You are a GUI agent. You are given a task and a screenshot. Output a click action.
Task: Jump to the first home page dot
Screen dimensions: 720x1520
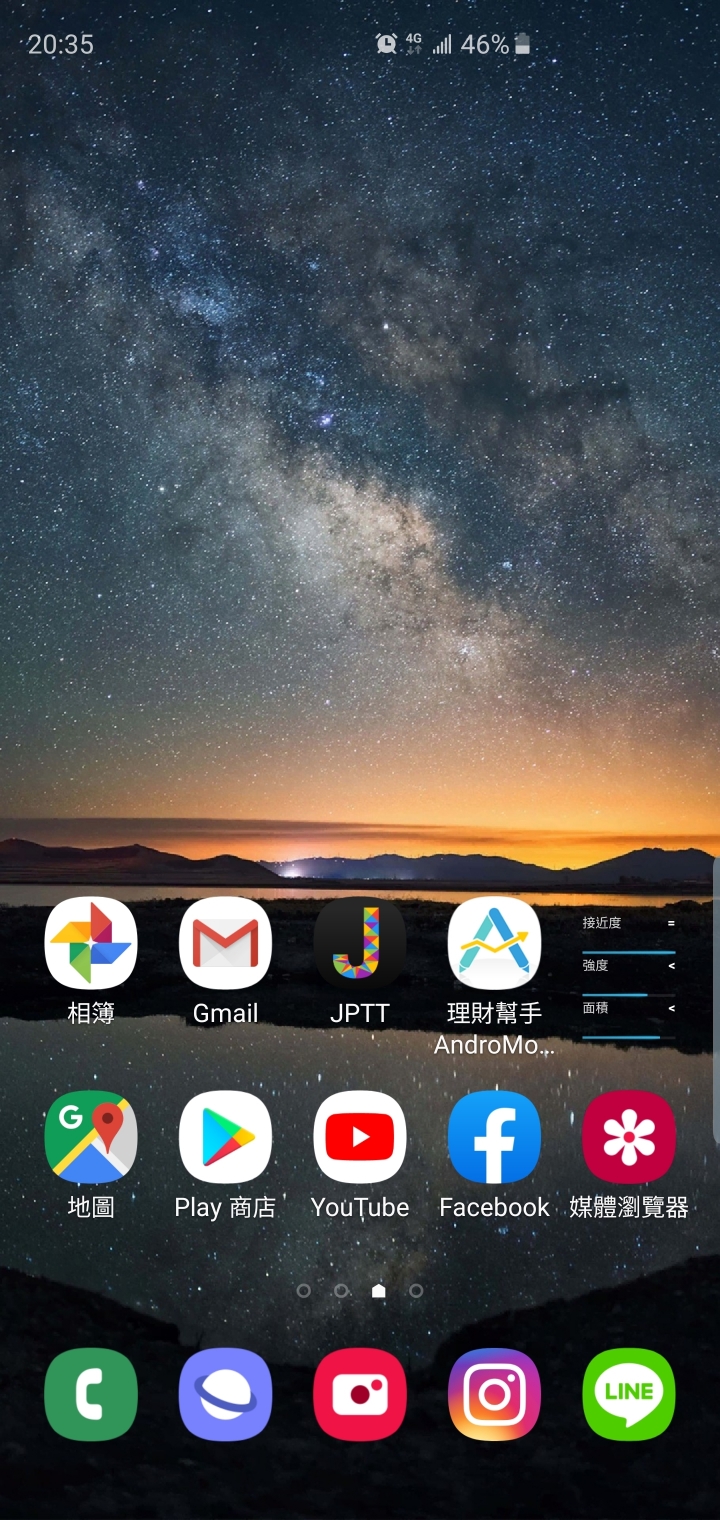pyautogui.click(x=304, y=1291)
